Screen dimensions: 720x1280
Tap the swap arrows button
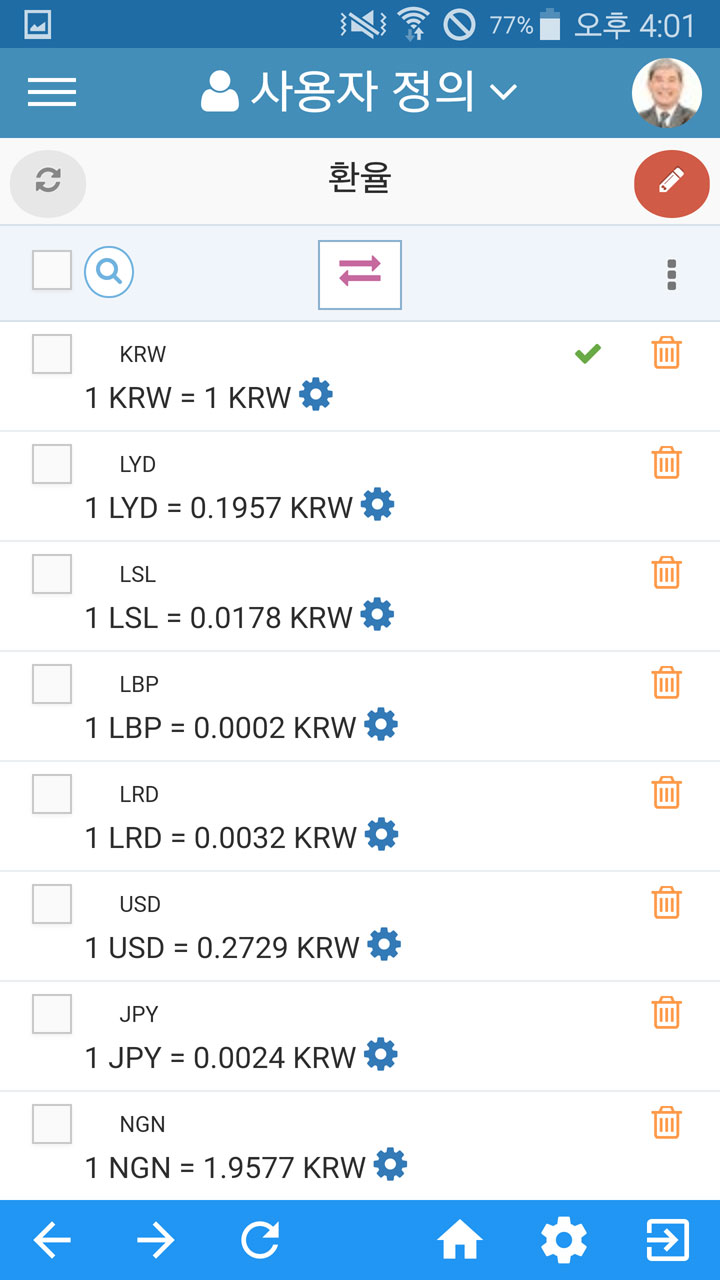pyautogui.click(x=360, y=274)
